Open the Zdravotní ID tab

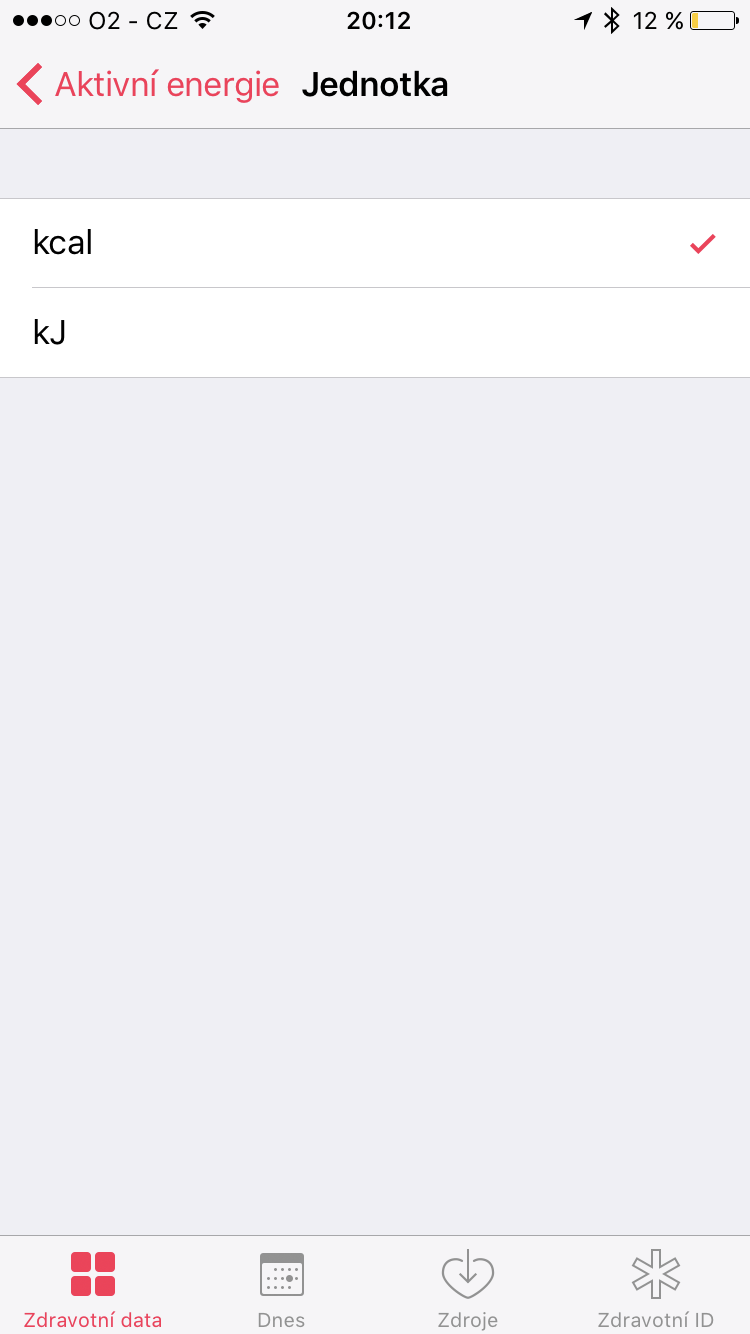click(x=655, y=1289)
